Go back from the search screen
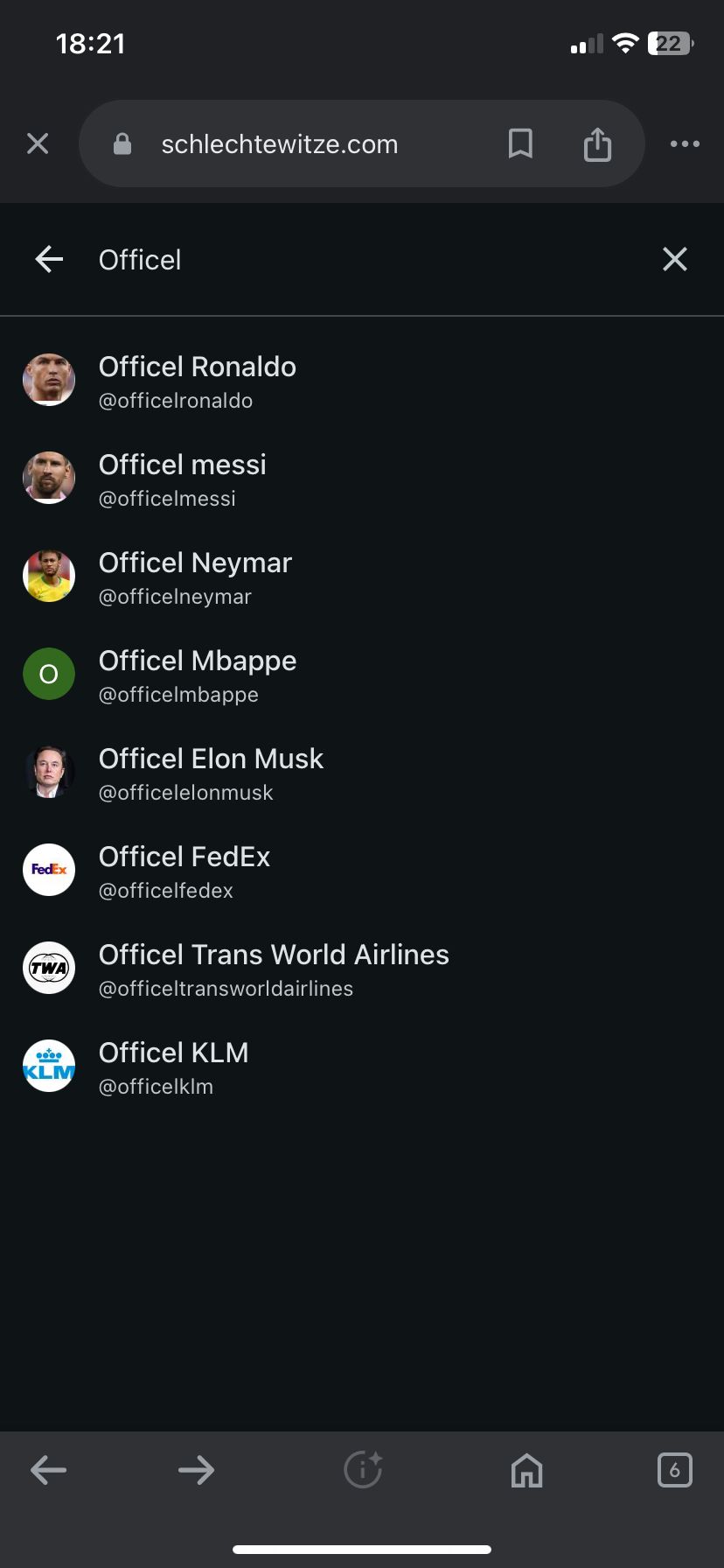The image size is (724, 1568). [x=49, y=259]
